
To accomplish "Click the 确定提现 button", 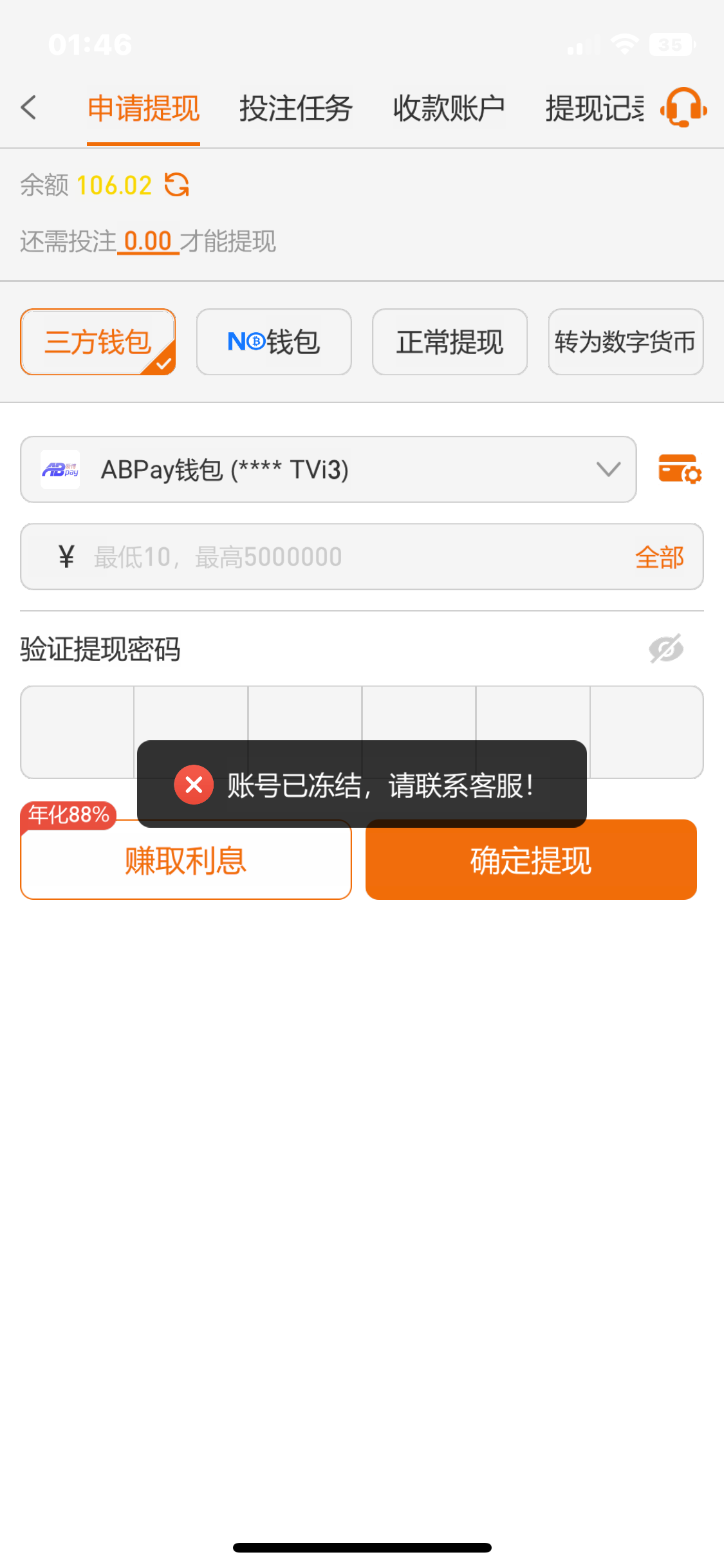I will tap(530, 860).
